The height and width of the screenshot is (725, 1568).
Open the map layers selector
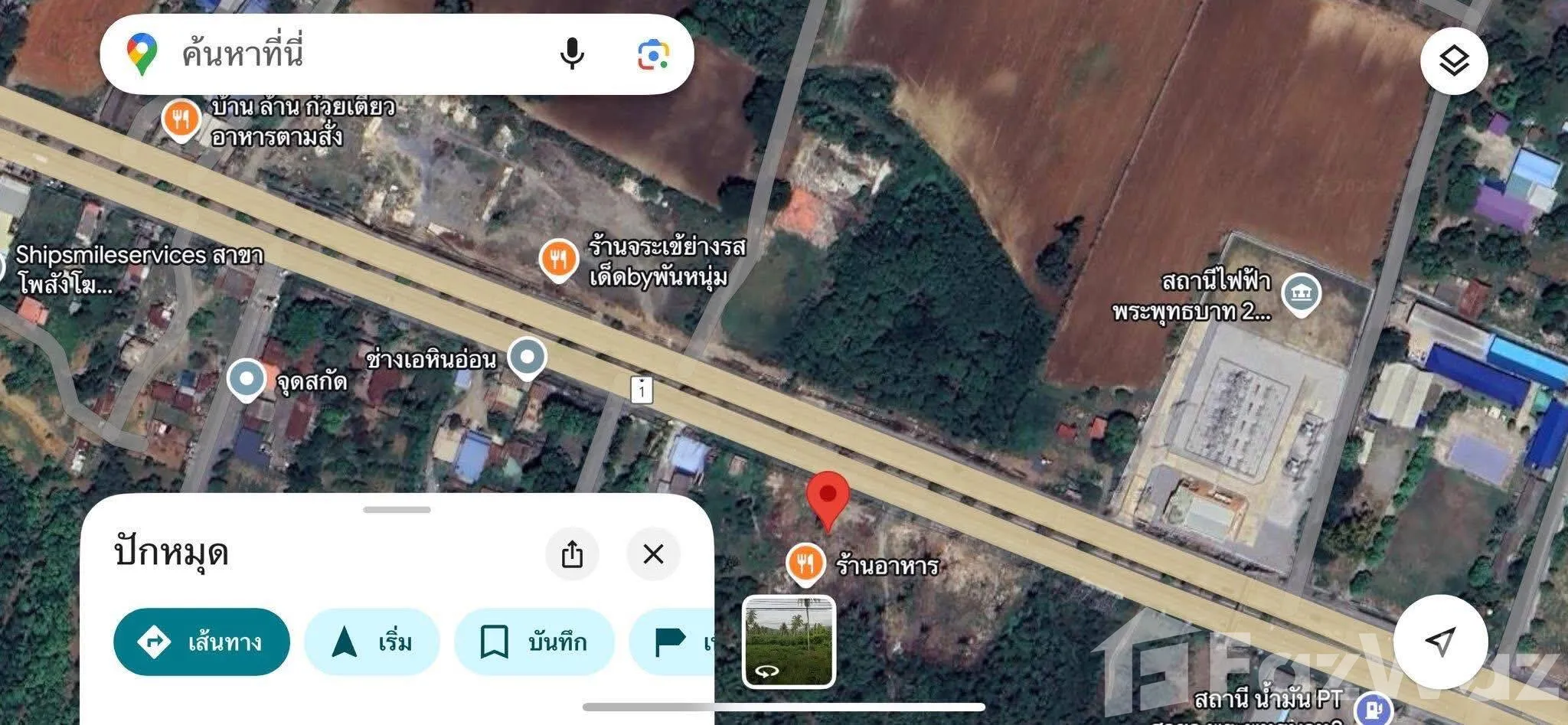coord(1453,61)
